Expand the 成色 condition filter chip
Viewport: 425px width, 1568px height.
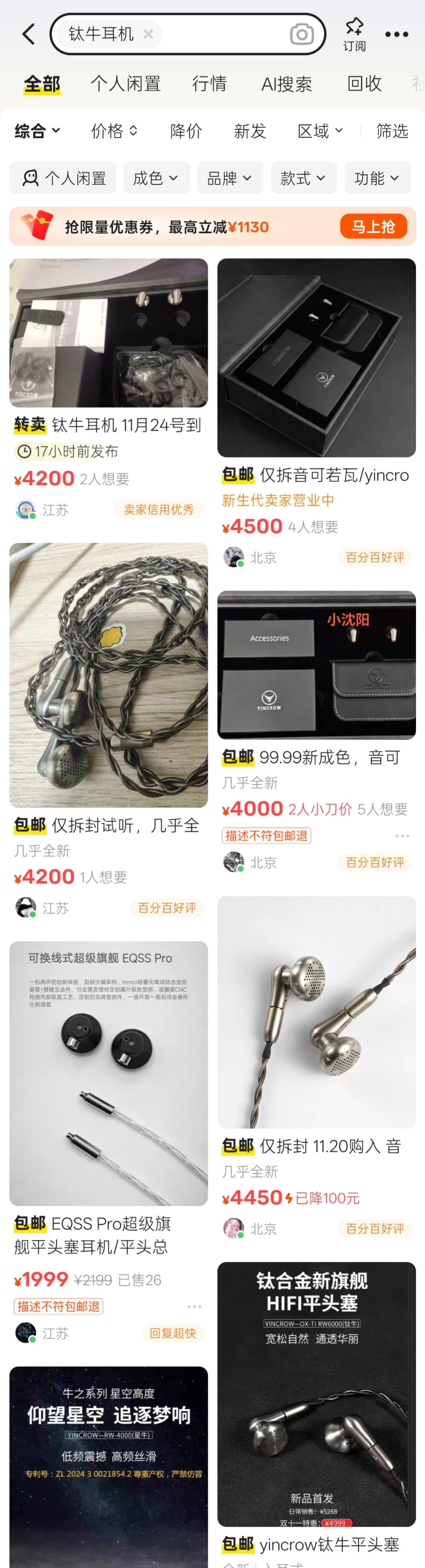pos(156,178)
